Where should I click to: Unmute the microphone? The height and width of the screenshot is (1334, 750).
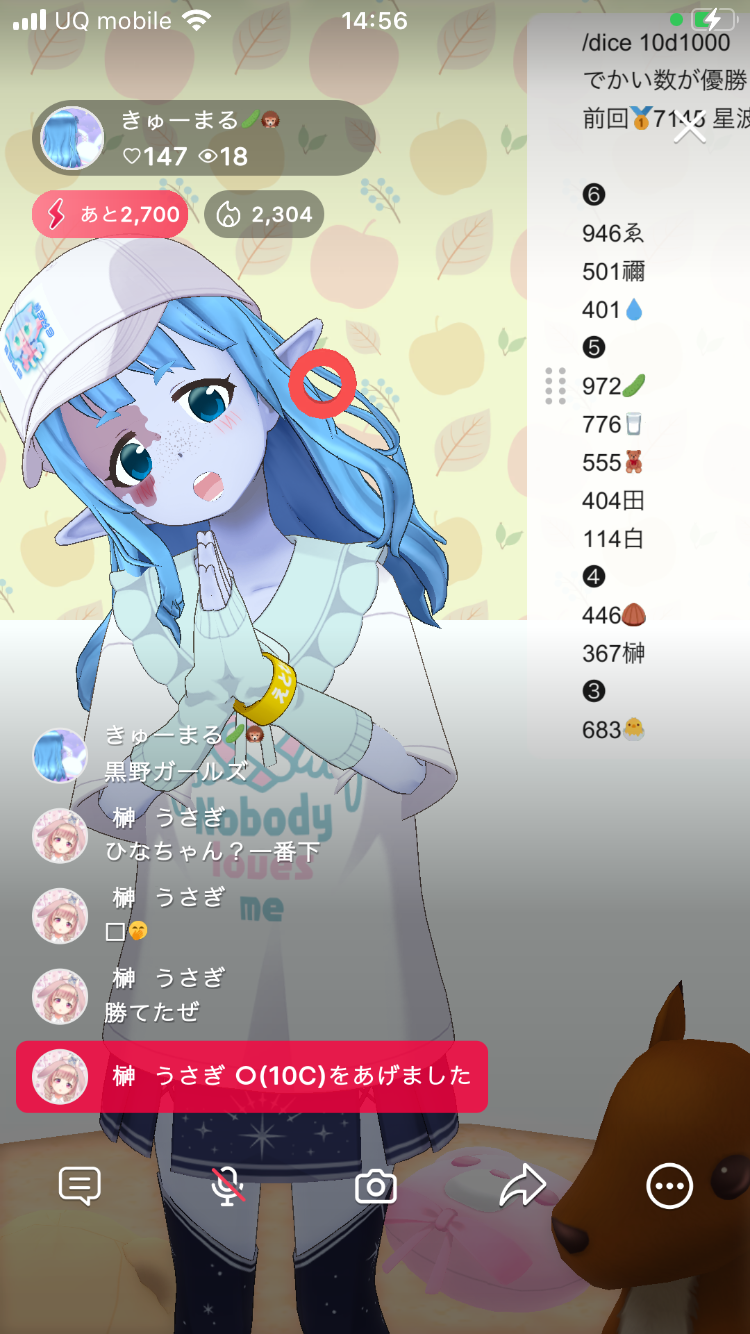point(228,1187)
